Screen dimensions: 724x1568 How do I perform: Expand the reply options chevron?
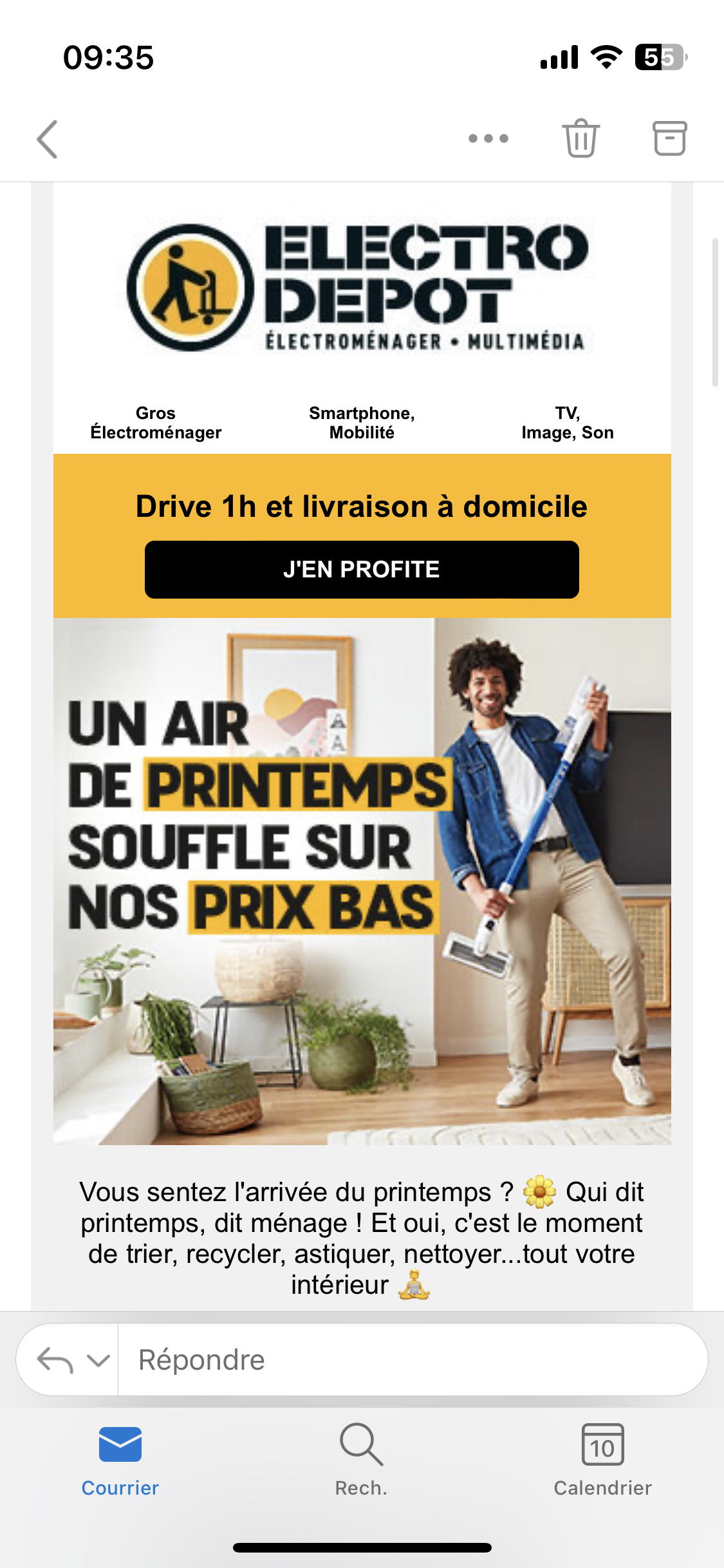98,1361
